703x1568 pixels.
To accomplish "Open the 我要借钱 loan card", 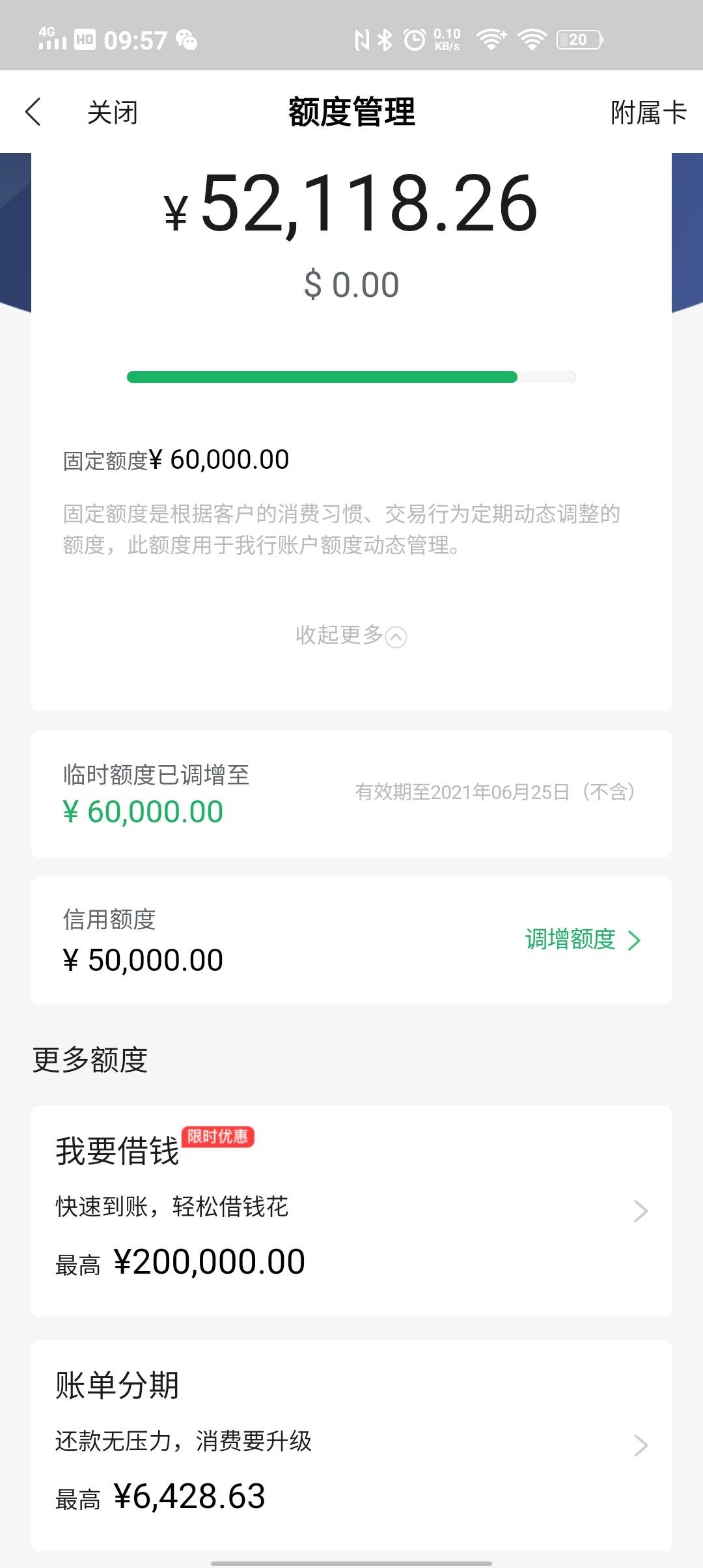I will [351, 1211].
